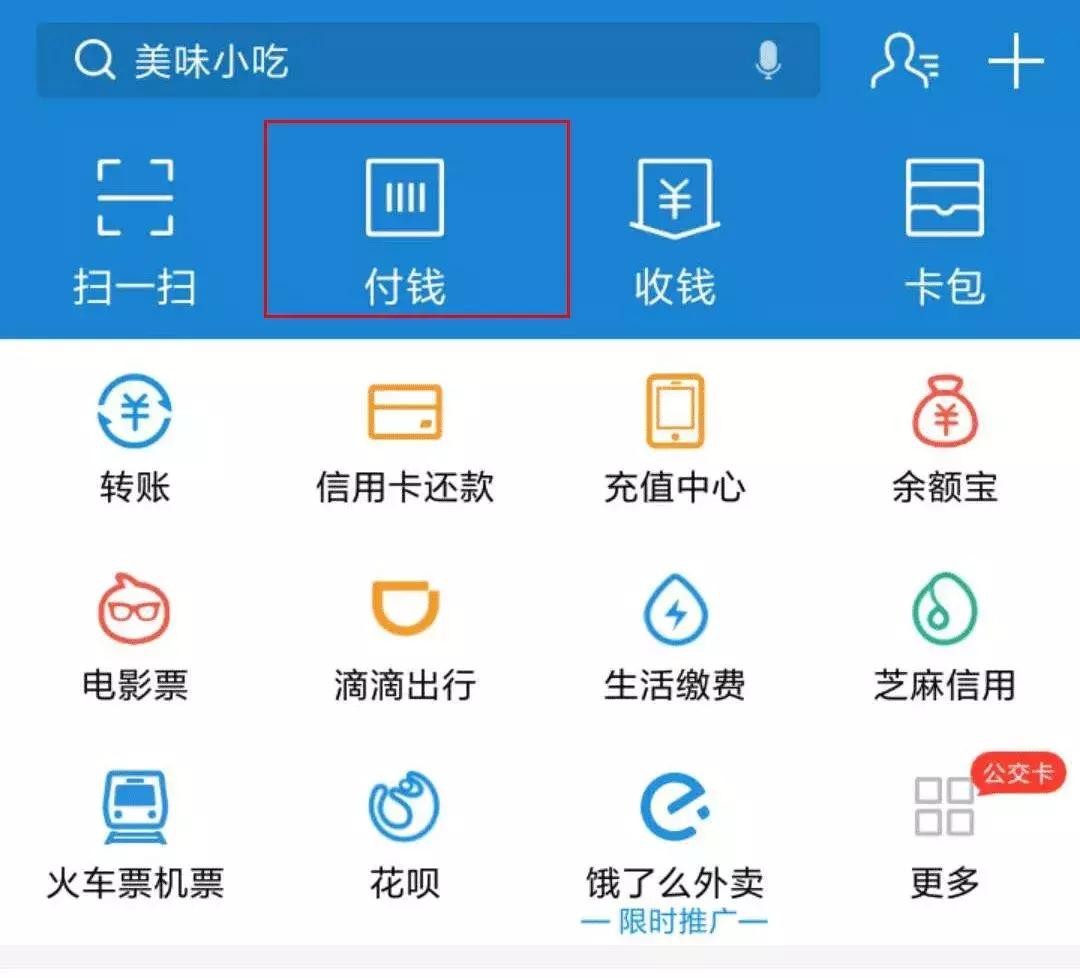This screenshot has height=978, width=1080.
Task: Open 更多 for more services
Action: click(x=944, y=834)
